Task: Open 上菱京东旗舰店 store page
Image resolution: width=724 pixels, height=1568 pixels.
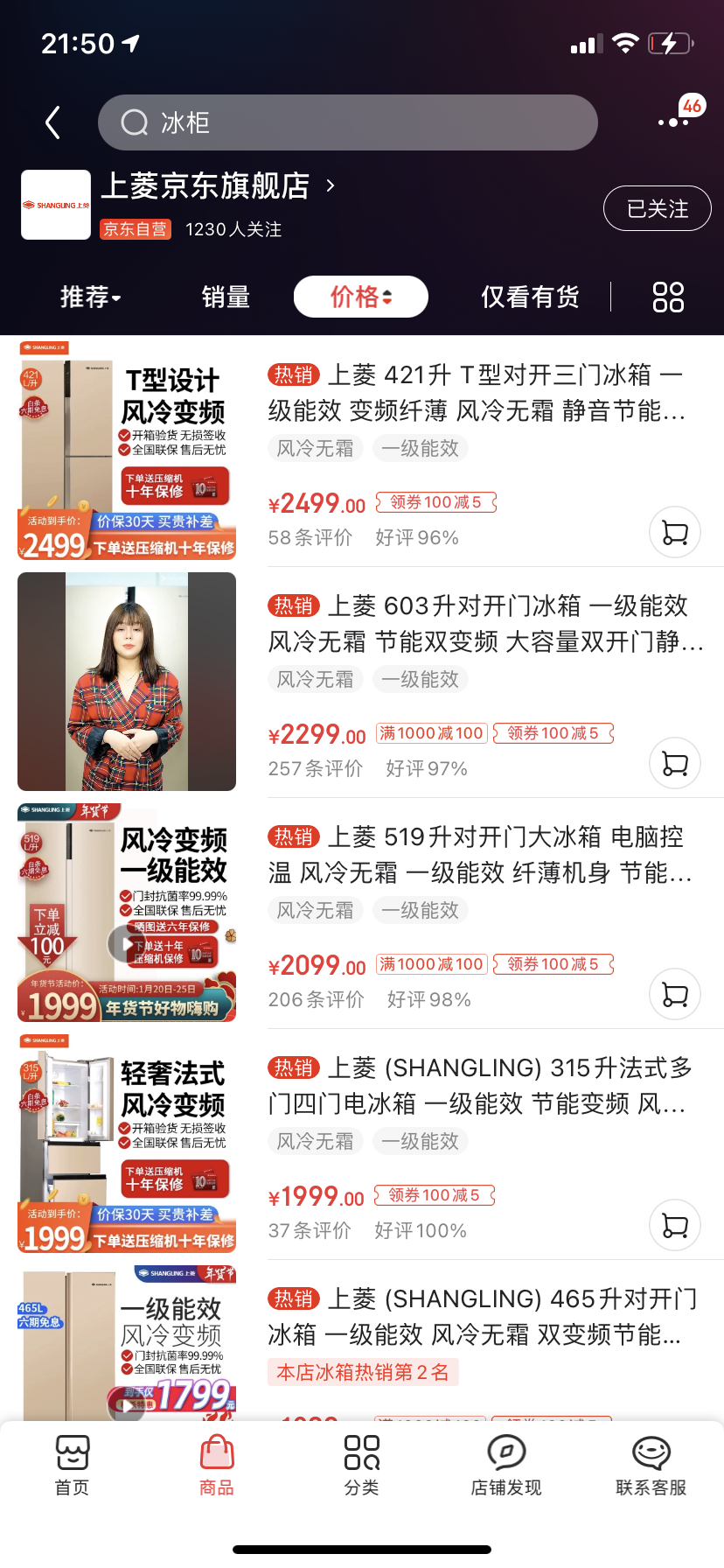Action: click(217, 186)
